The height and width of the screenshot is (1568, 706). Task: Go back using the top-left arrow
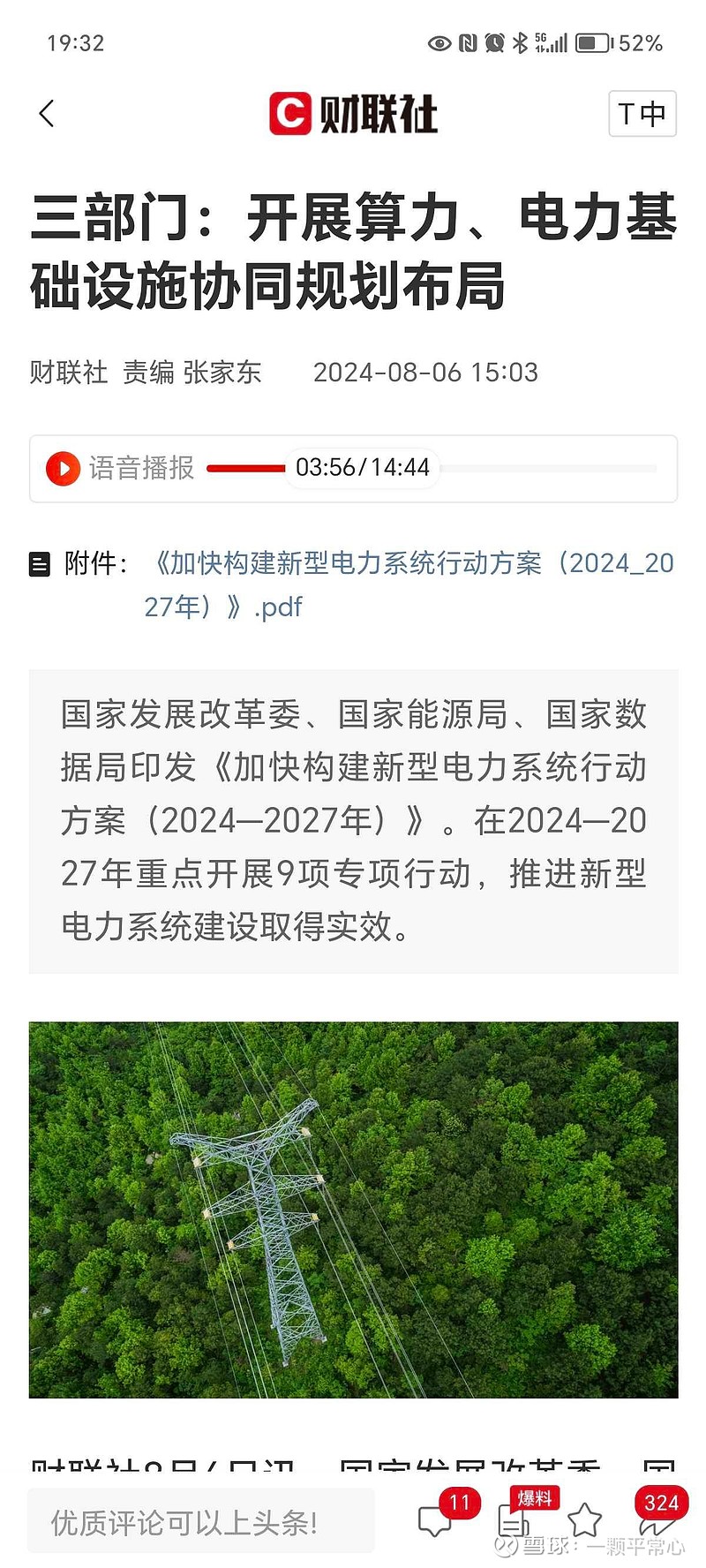(x=48, y=114)
